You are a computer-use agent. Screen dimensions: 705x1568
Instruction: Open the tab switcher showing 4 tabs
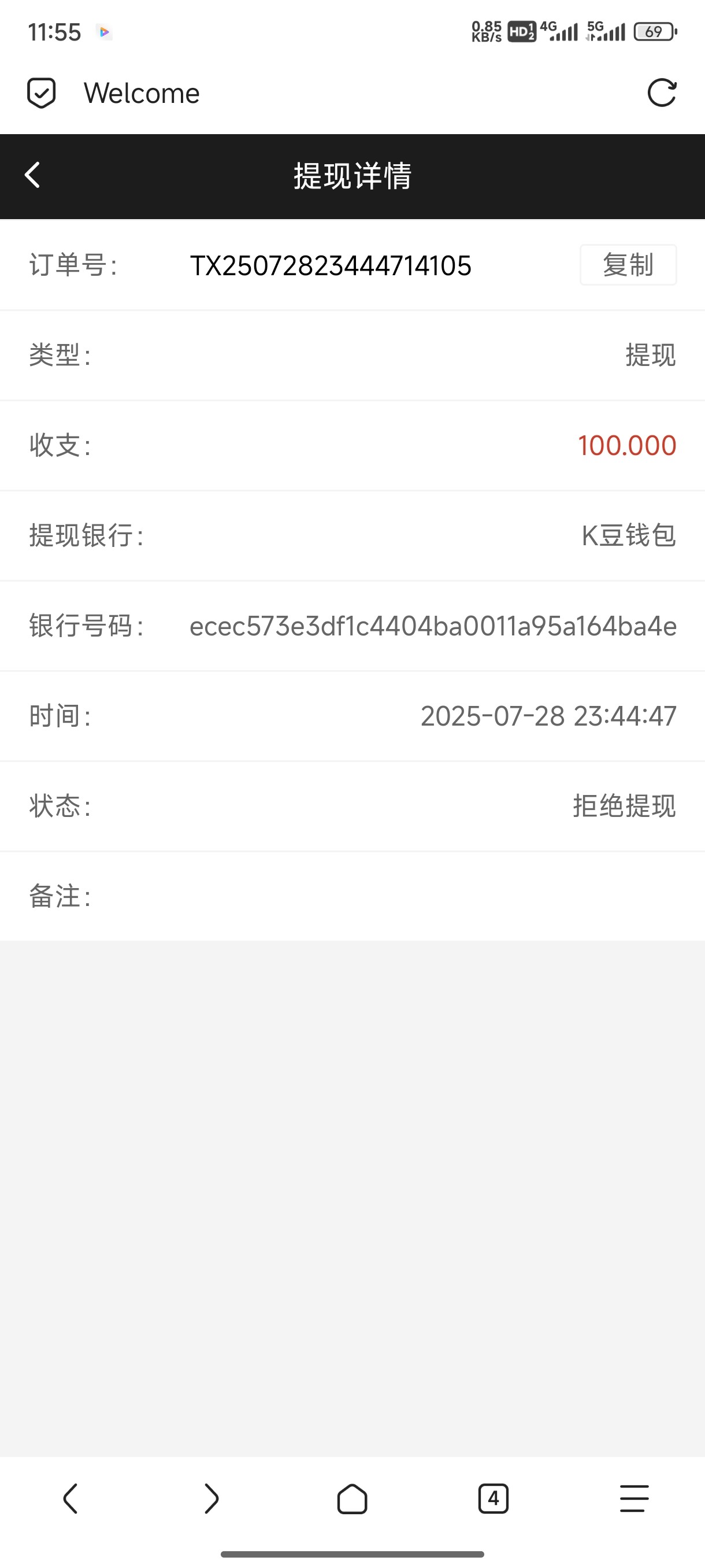[x=493, y=1498]
